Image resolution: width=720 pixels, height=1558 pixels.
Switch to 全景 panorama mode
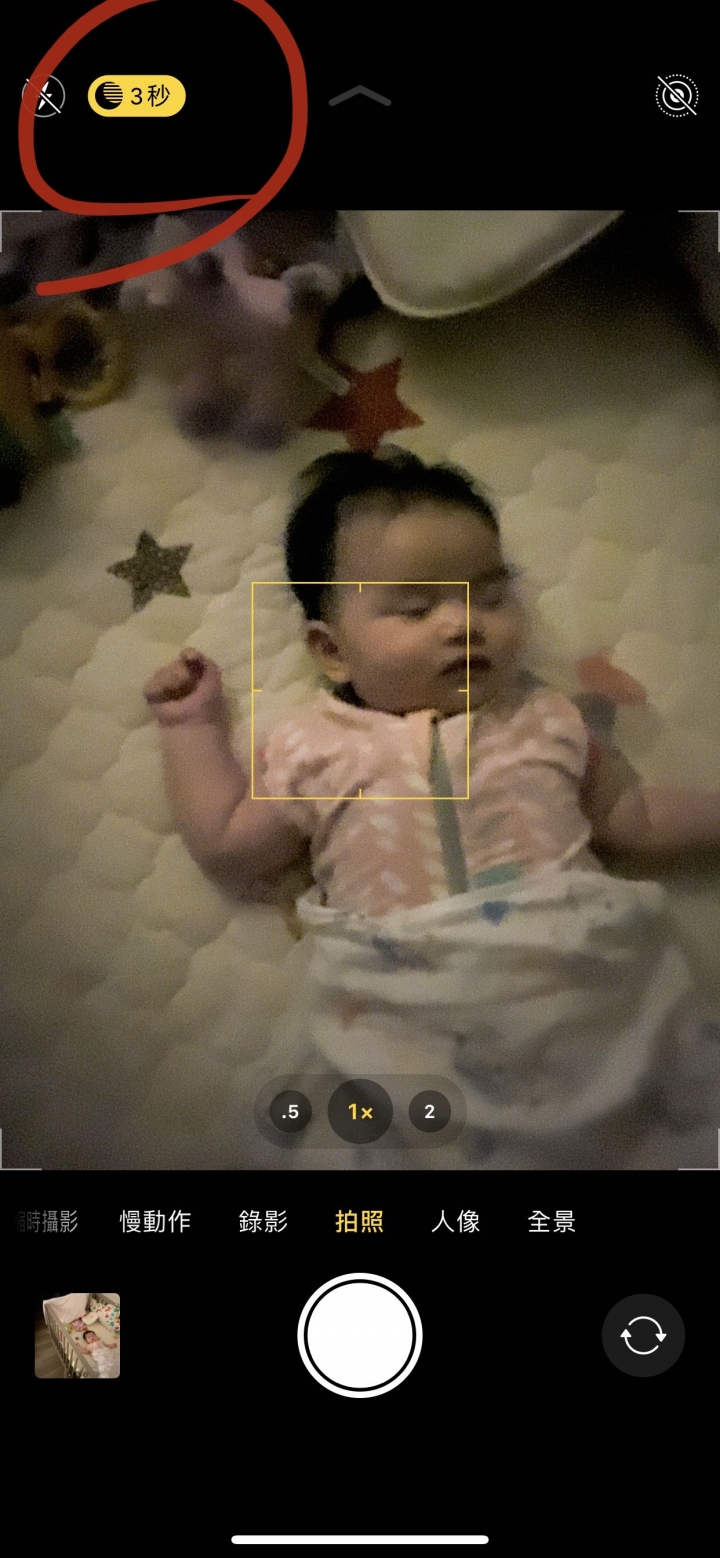[552, 1221]
